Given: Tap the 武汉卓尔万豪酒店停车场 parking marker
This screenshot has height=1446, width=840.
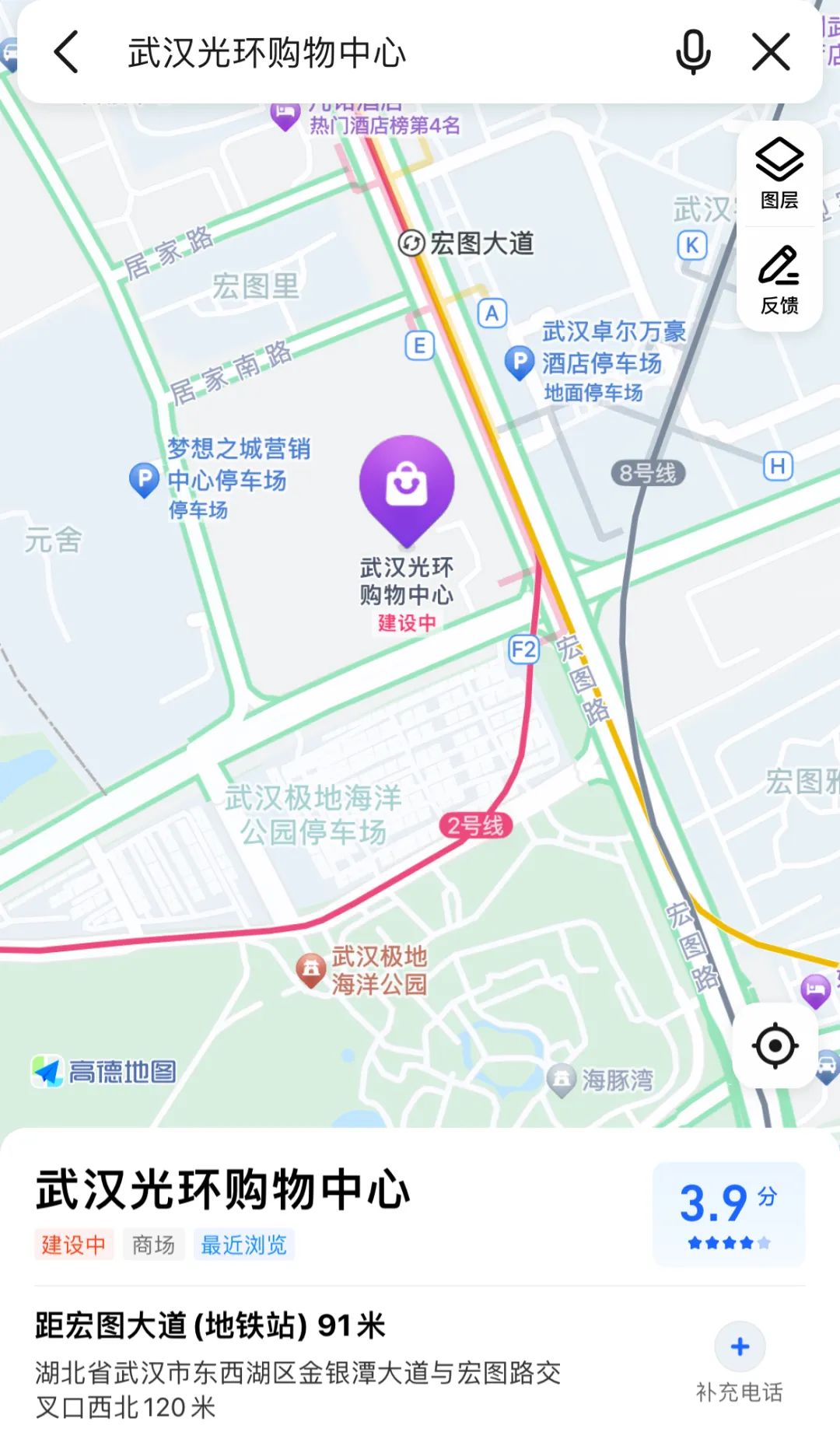Looking at the screenshot, I should [519, 362].
